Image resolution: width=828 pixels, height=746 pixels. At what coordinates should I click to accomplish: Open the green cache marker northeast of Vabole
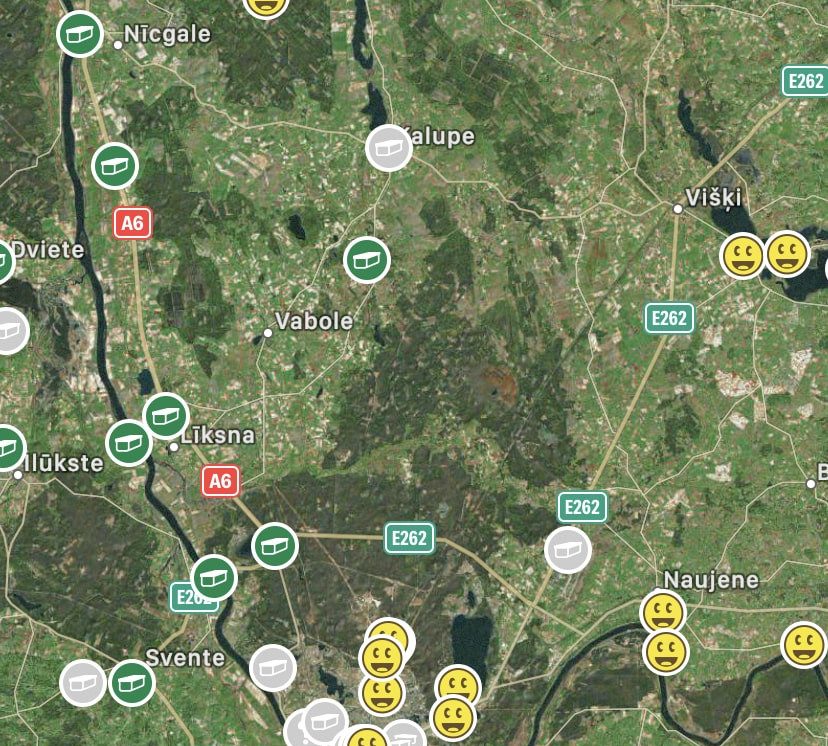367,260
